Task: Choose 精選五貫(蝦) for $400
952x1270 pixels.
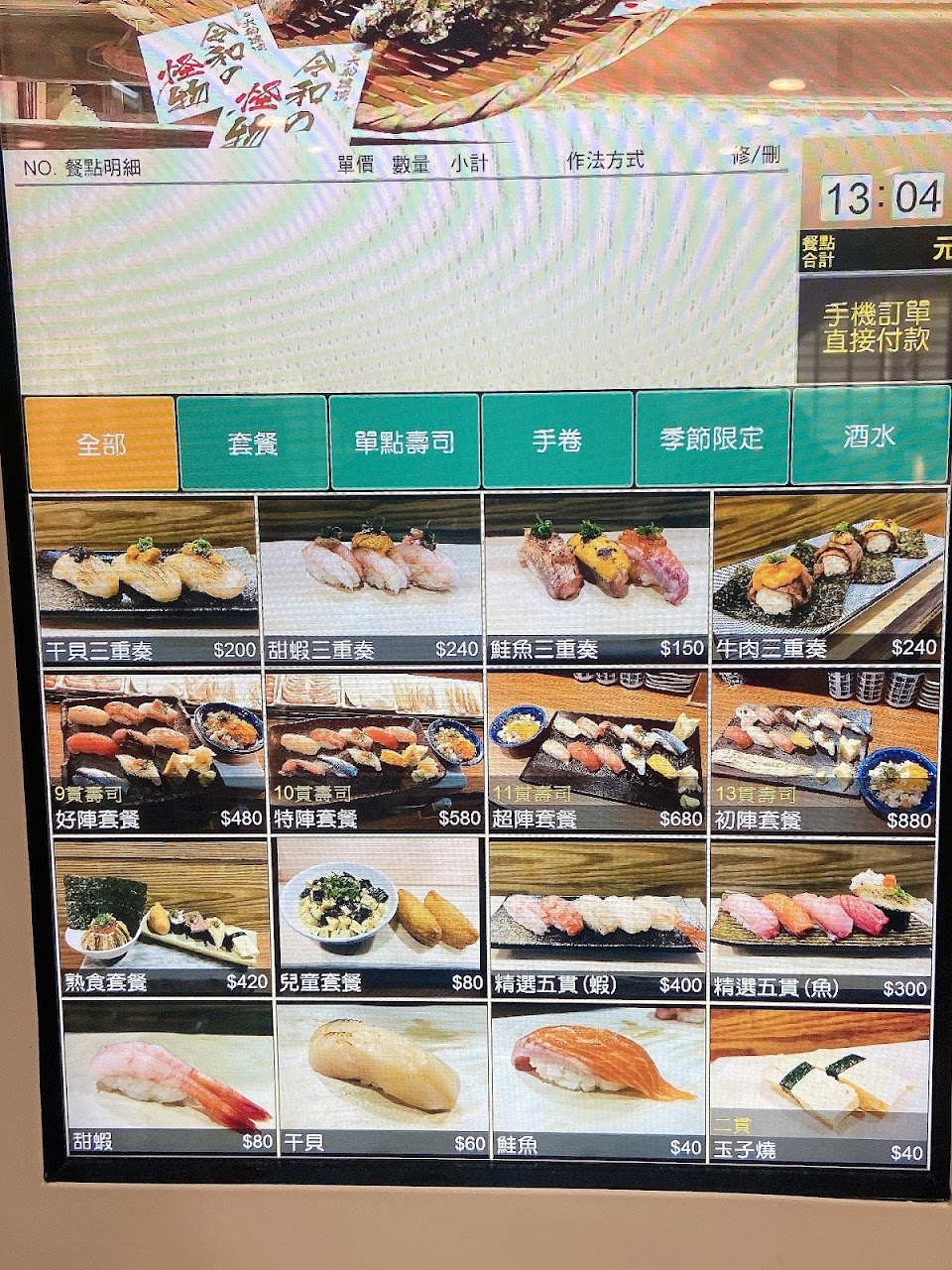Action: coord(598,917)
